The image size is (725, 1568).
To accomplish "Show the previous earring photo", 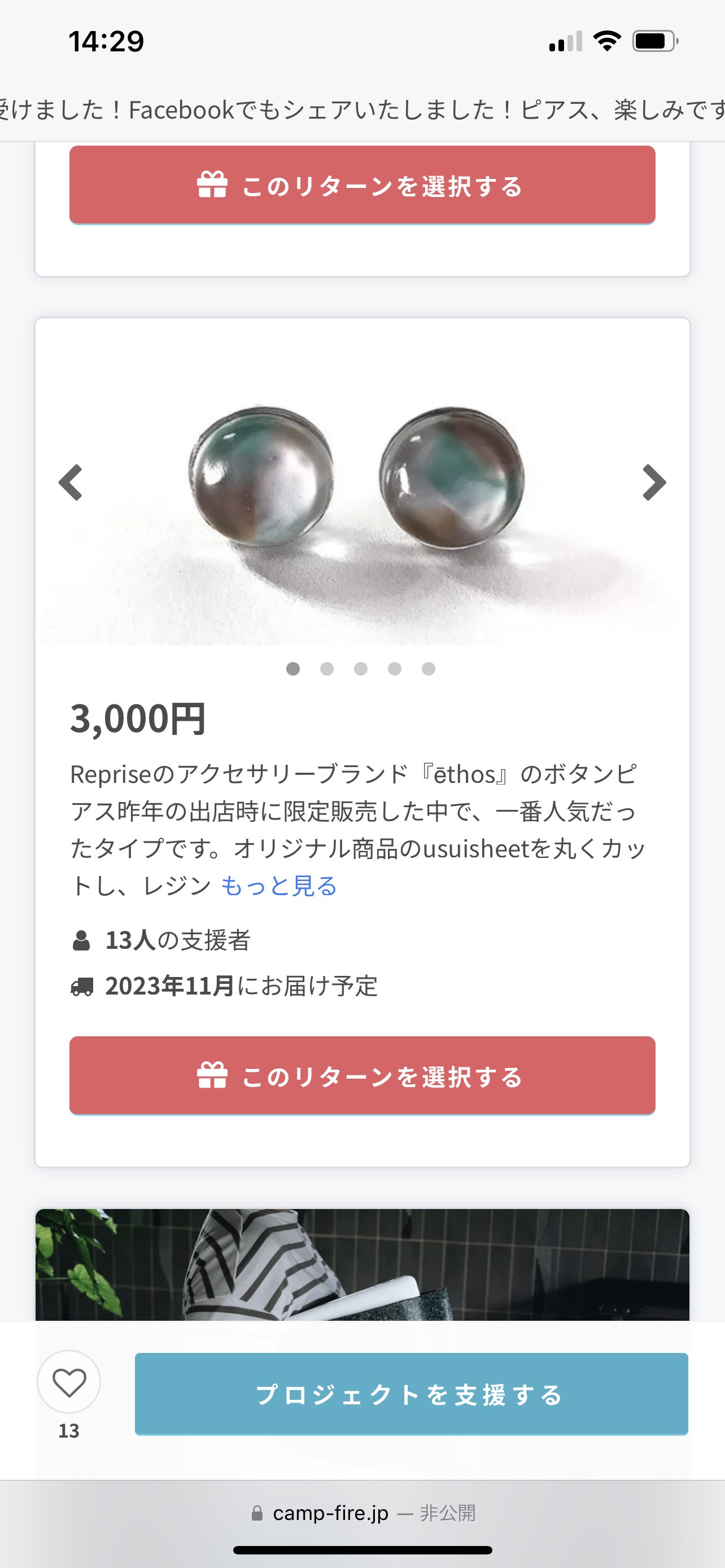I will [x=71, y=483].
